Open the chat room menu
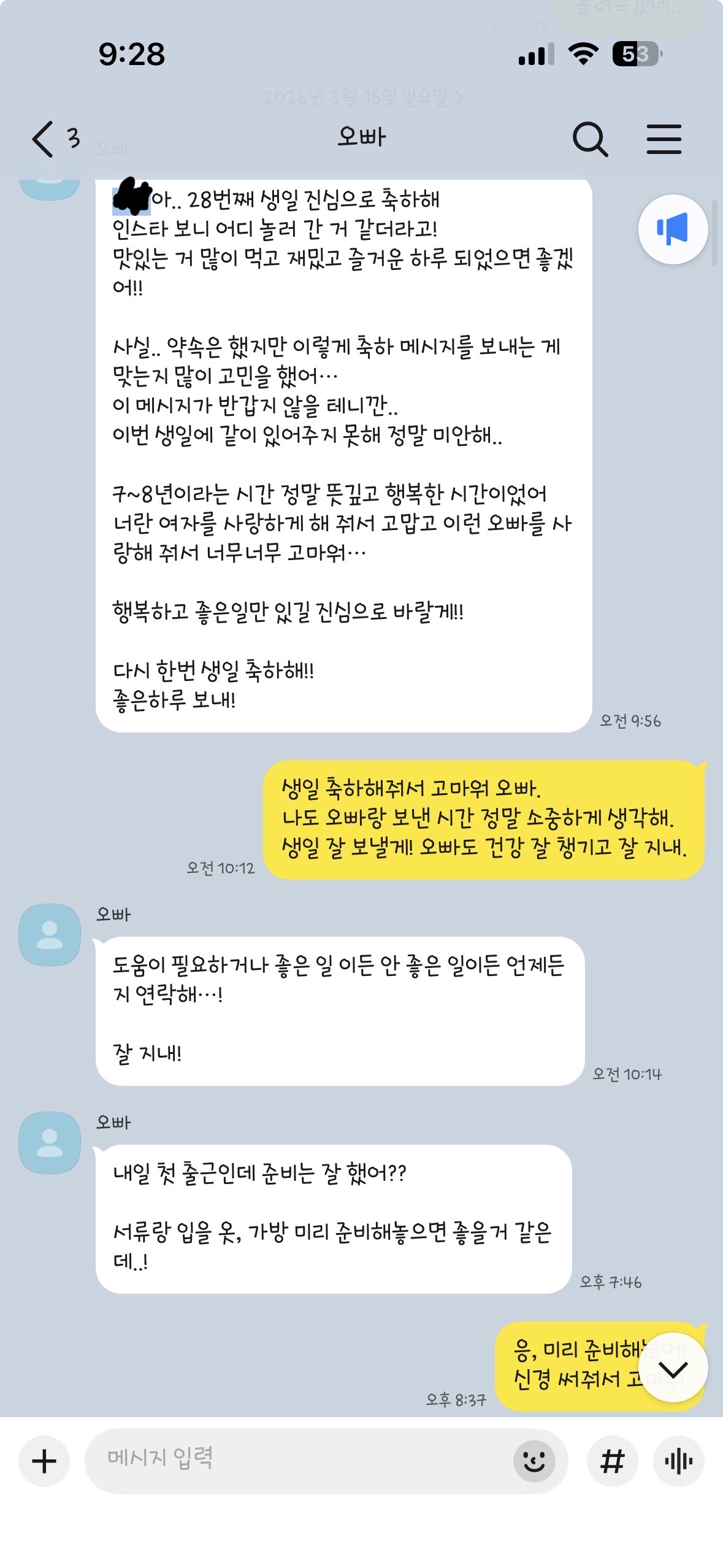This screenshot has width=723, height=1568. pos(664,139)
